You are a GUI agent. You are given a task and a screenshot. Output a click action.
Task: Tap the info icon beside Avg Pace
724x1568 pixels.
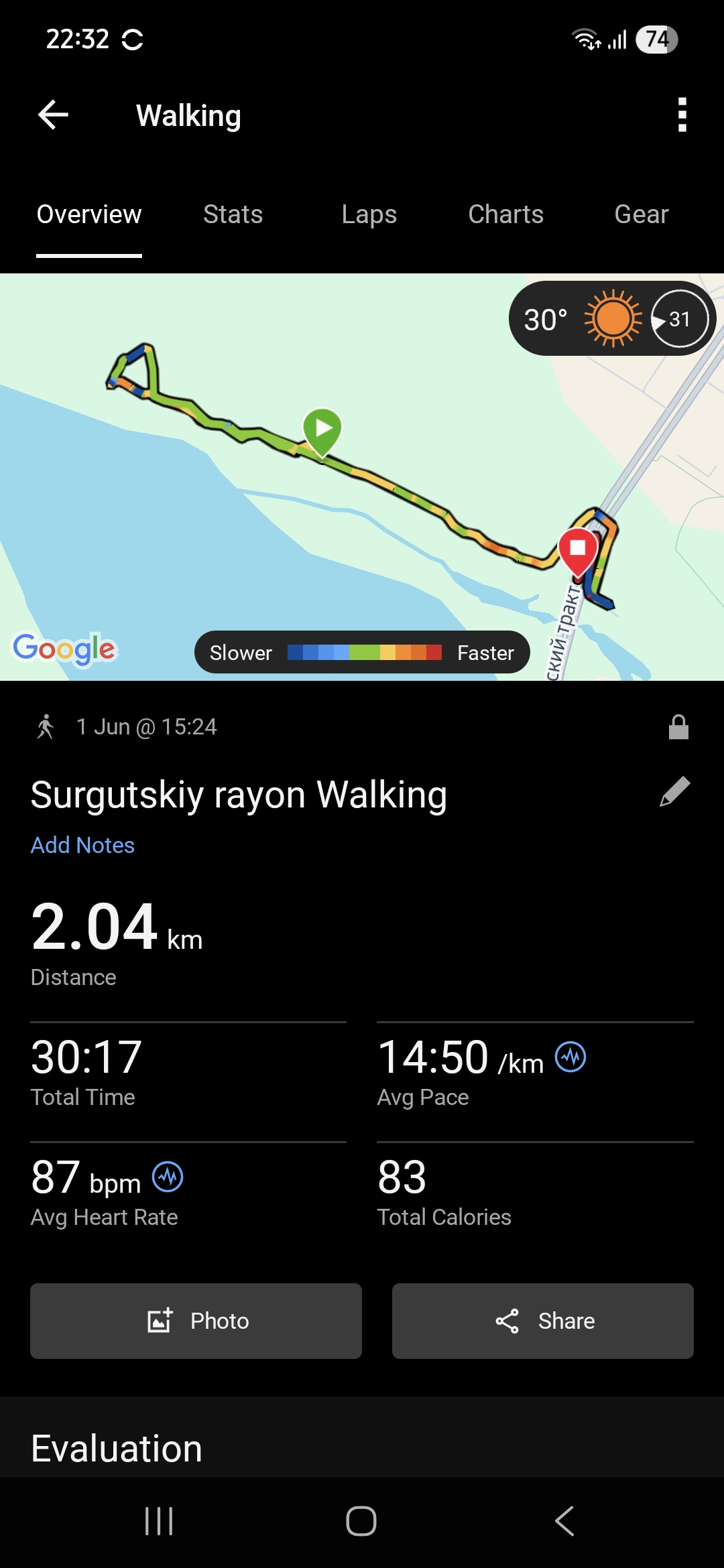pos(570,1057)
